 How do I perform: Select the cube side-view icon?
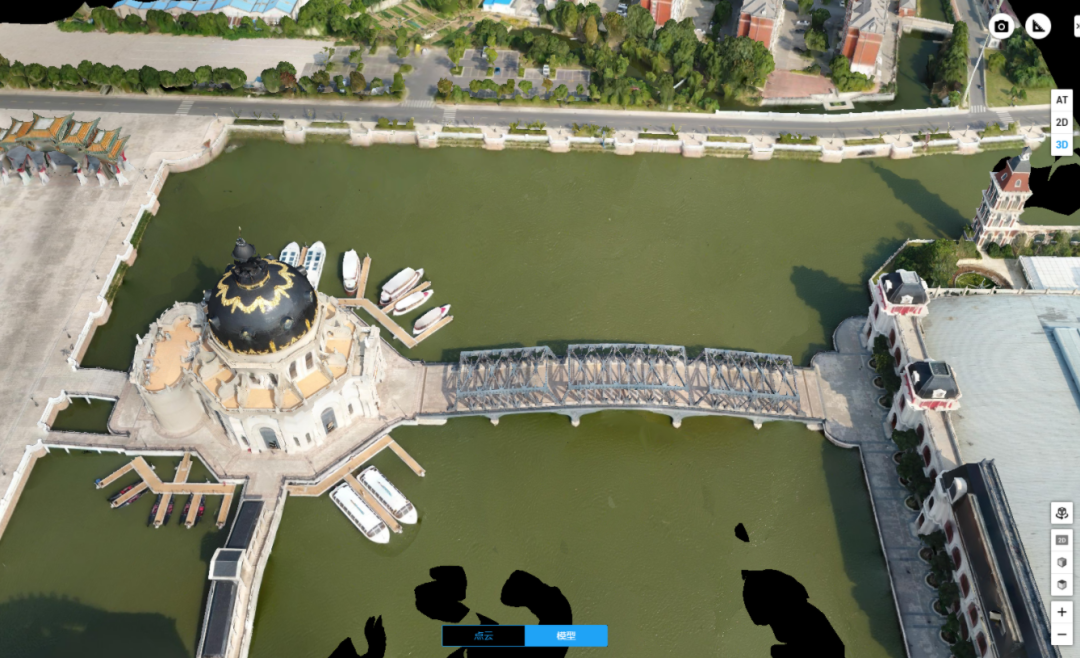coord(1061,562)
